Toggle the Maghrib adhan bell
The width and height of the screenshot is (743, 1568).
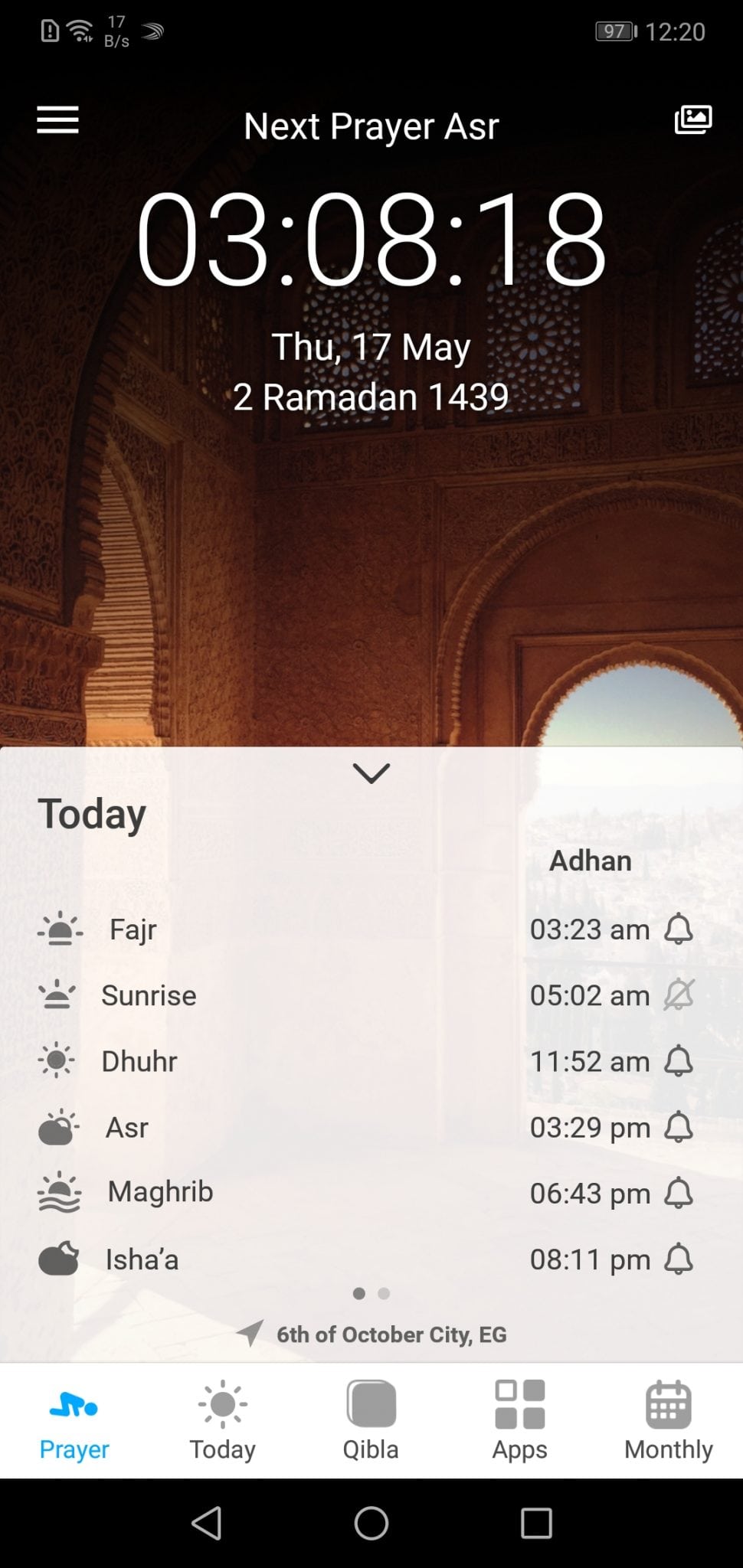pyautogui.click(x=679, y=1193)
